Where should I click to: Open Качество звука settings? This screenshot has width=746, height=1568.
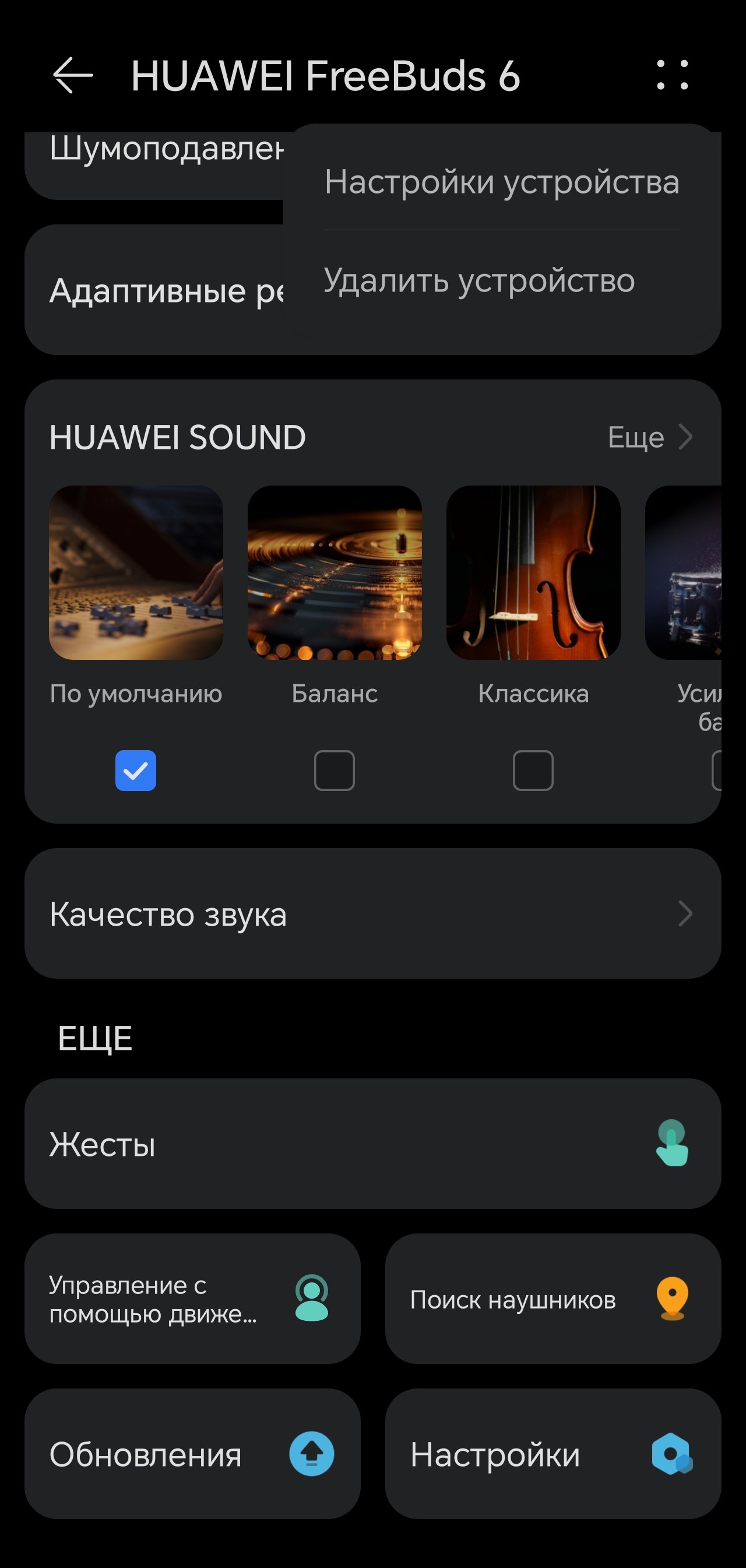click(x=372, y=913)
